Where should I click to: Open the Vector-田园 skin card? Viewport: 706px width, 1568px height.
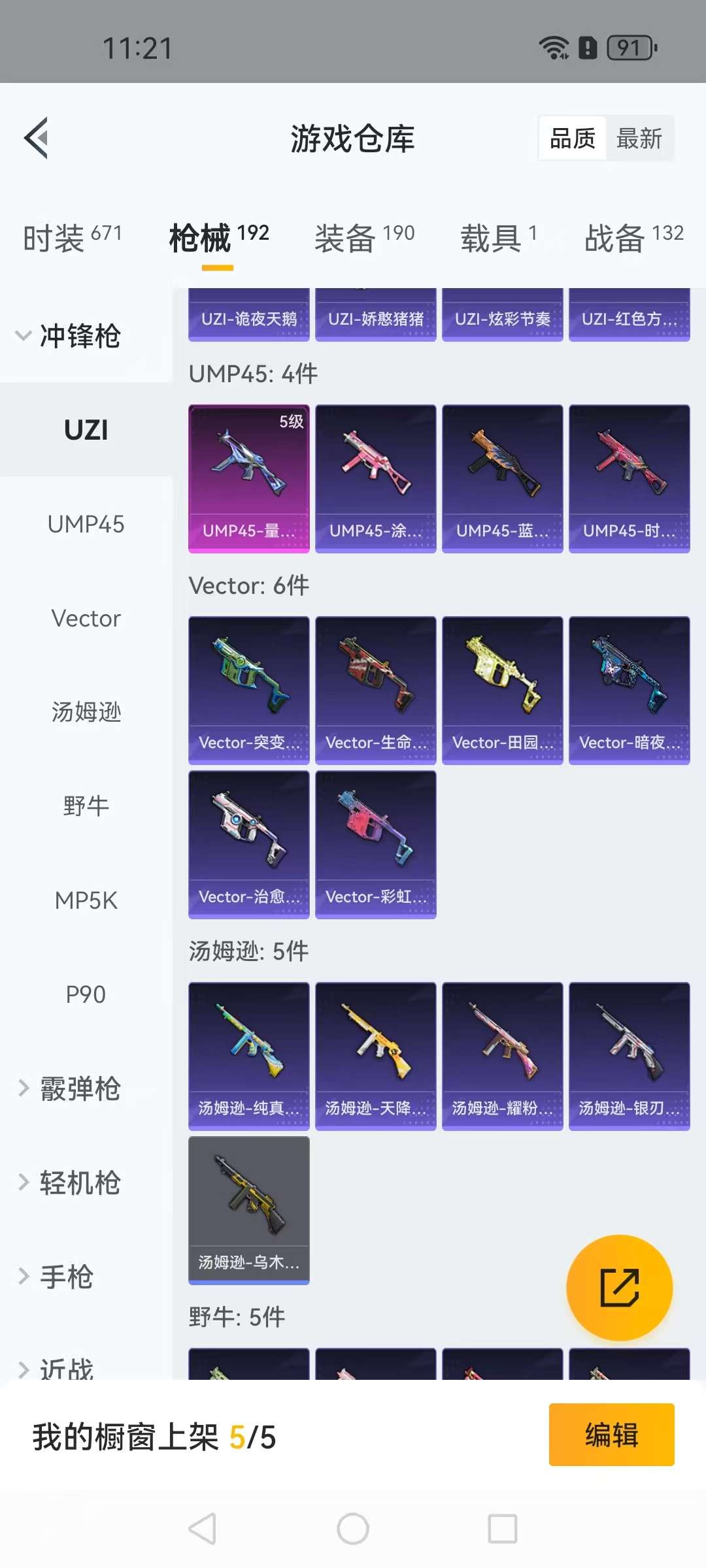click(502, 690)
